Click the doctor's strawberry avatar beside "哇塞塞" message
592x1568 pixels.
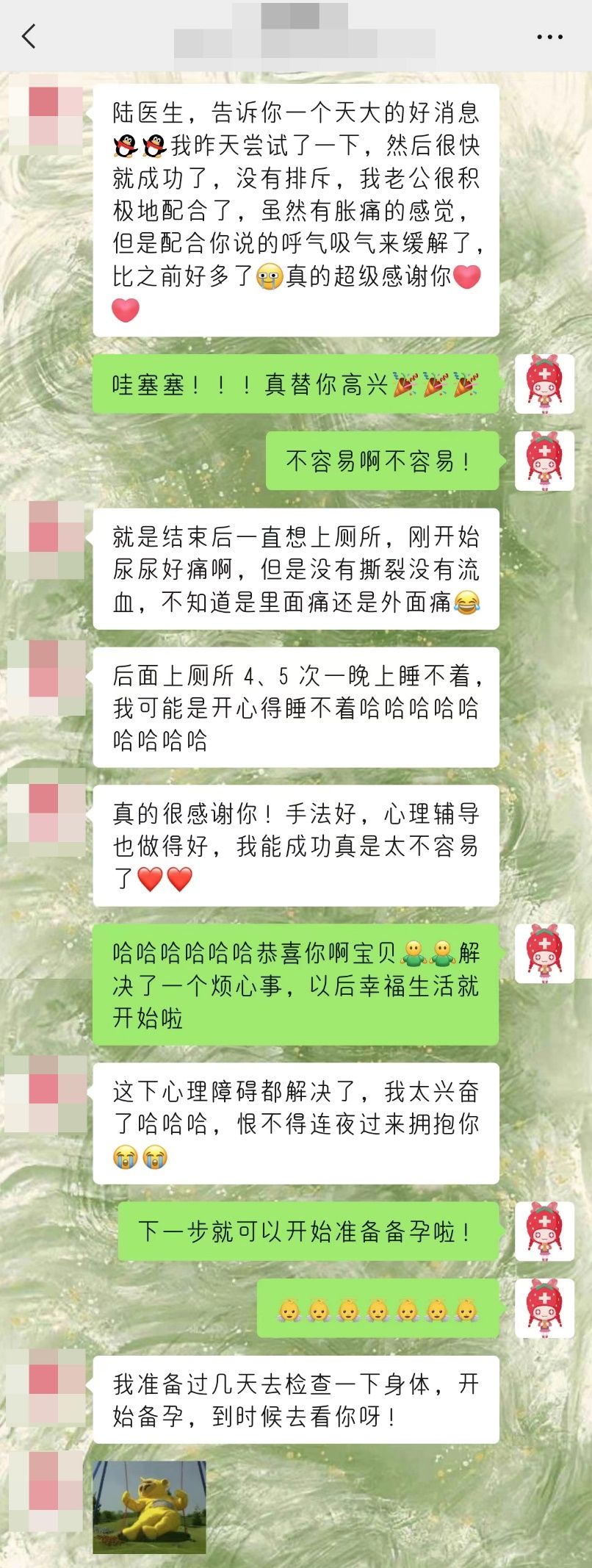tap(544, 385)
